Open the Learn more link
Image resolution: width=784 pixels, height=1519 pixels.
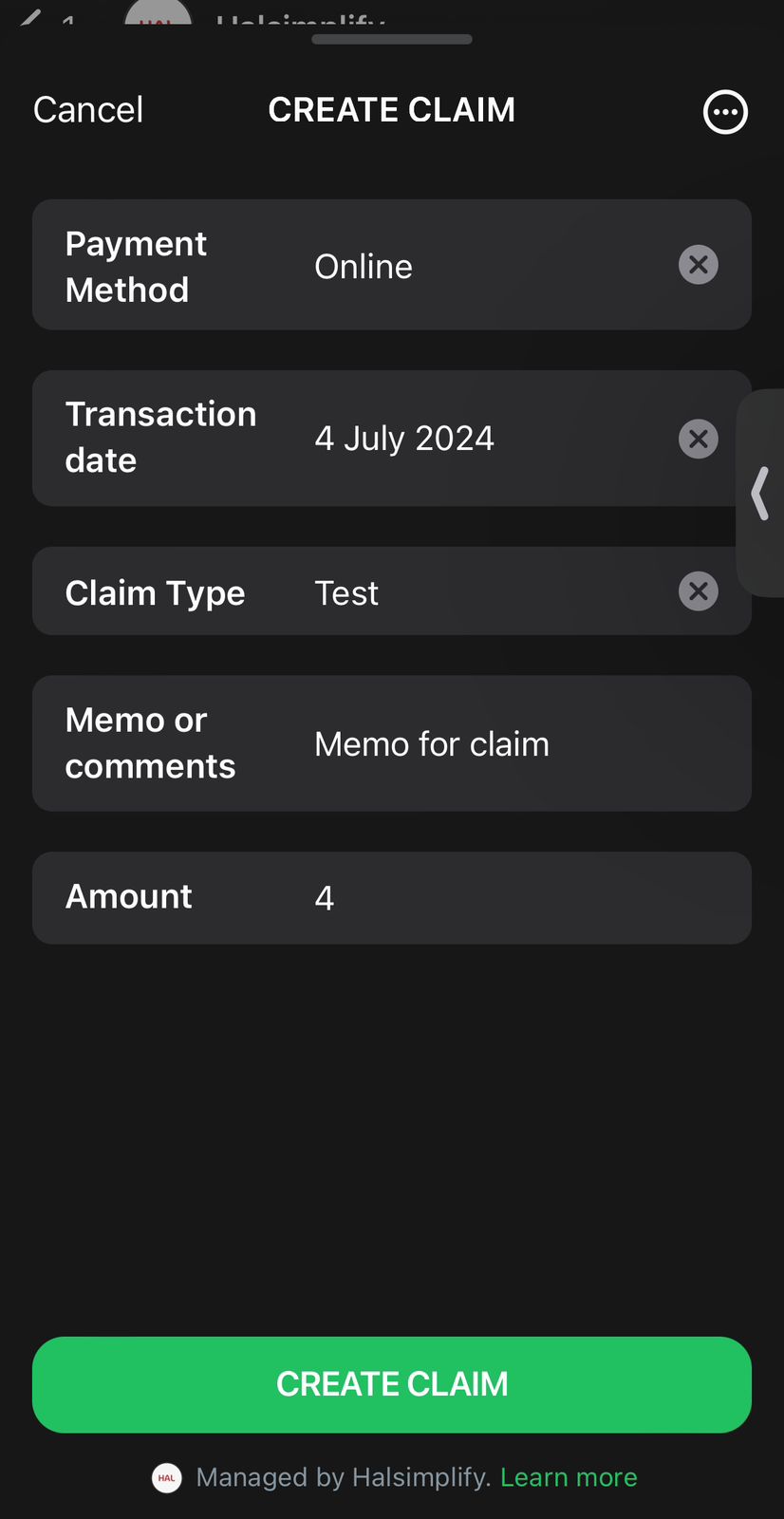[x=569, y=1477]
